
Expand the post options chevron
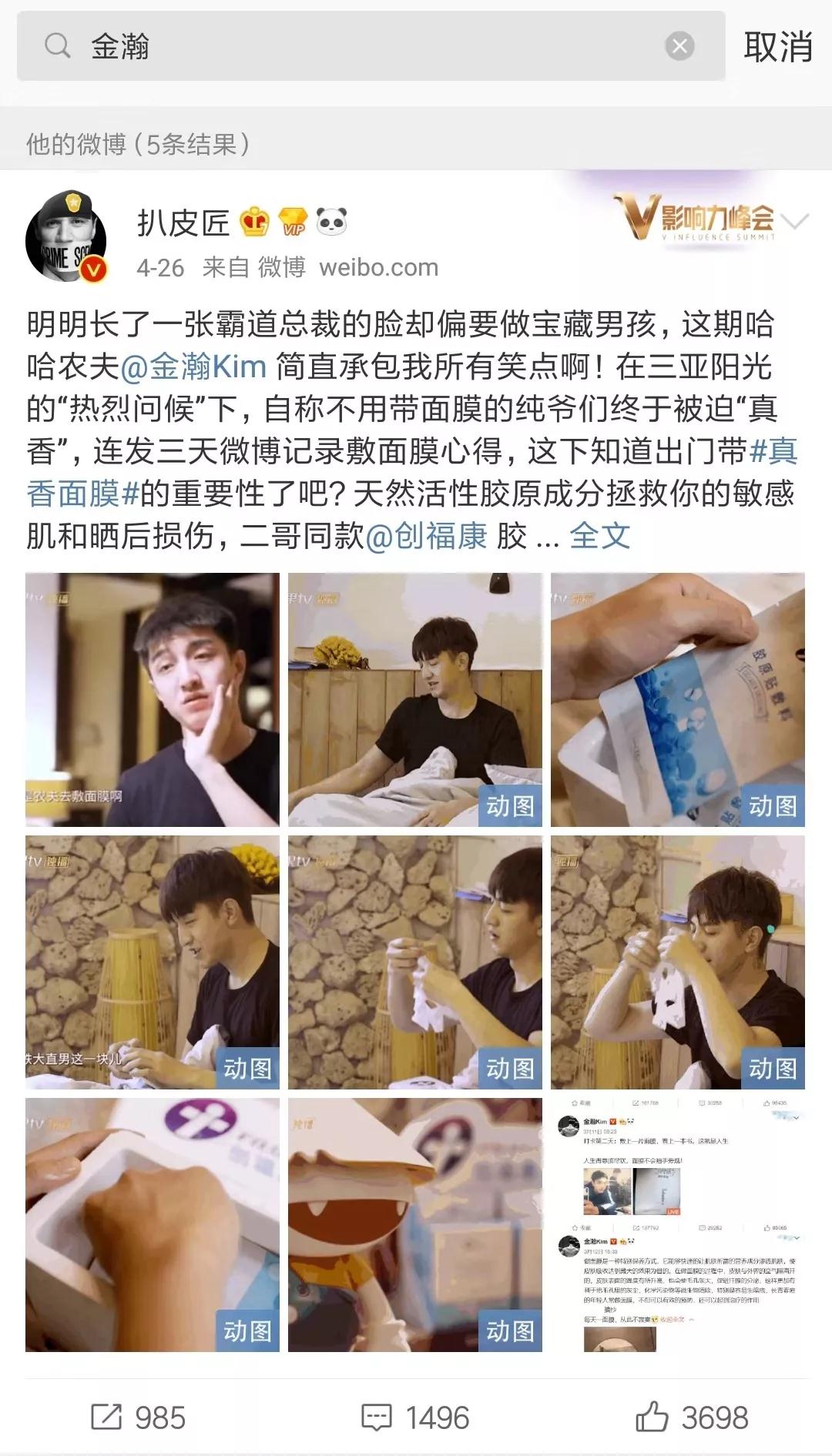pos(794,223)
